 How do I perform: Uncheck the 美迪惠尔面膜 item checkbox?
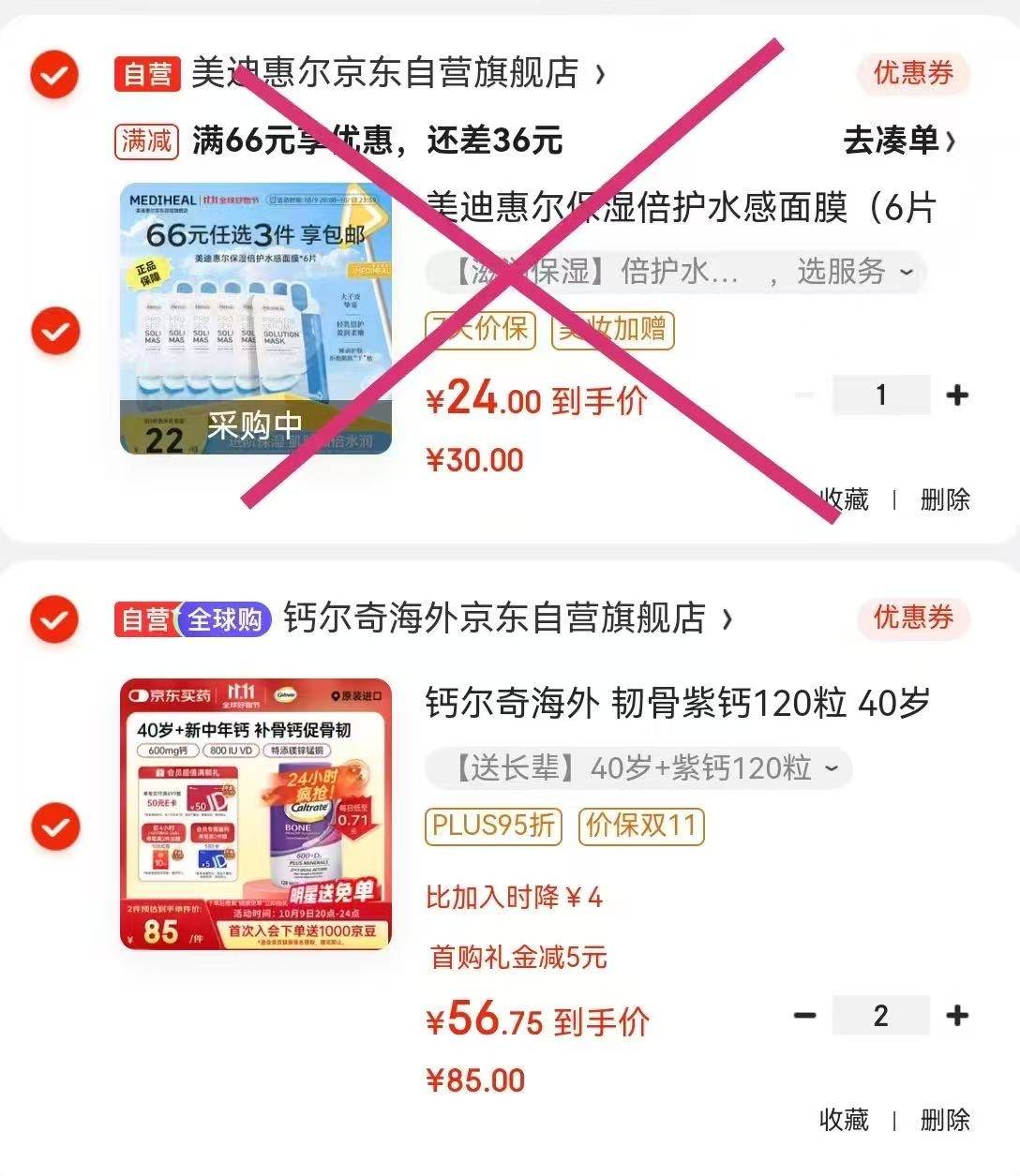click(53, 331)
